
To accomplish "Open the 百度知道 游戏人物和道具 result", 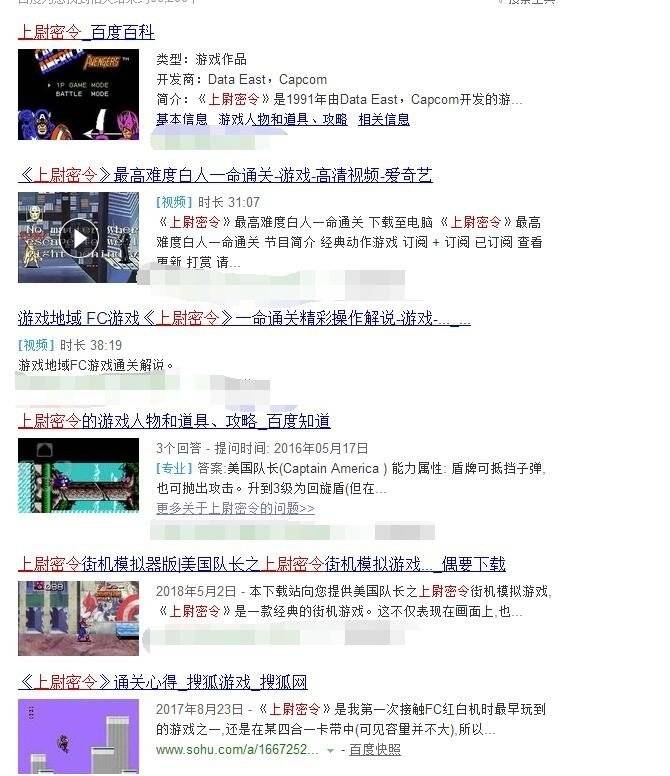I will 174,421.
